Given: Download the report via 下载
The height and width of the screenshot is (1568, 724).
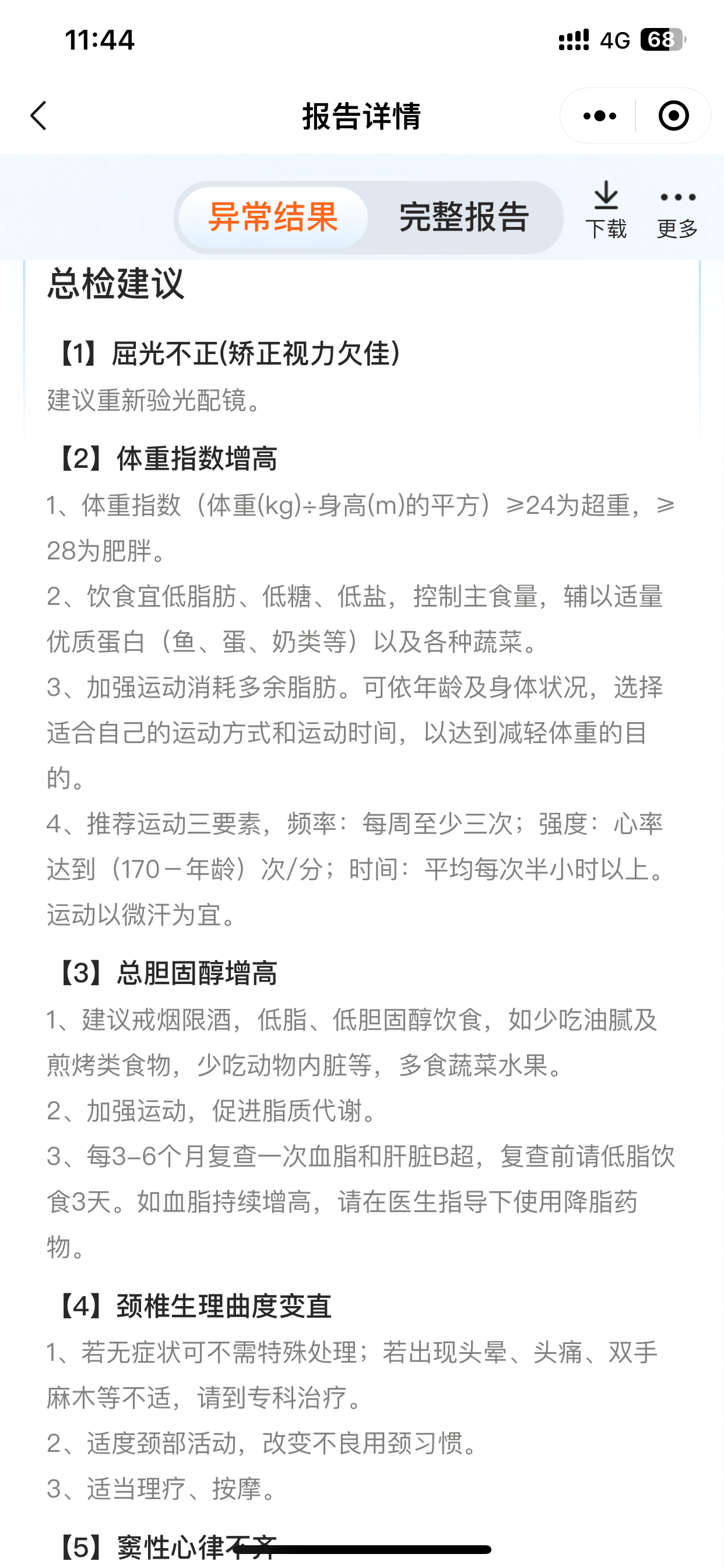Looking at the screenshot, I should pyautogui.click(x=606, y=210).
